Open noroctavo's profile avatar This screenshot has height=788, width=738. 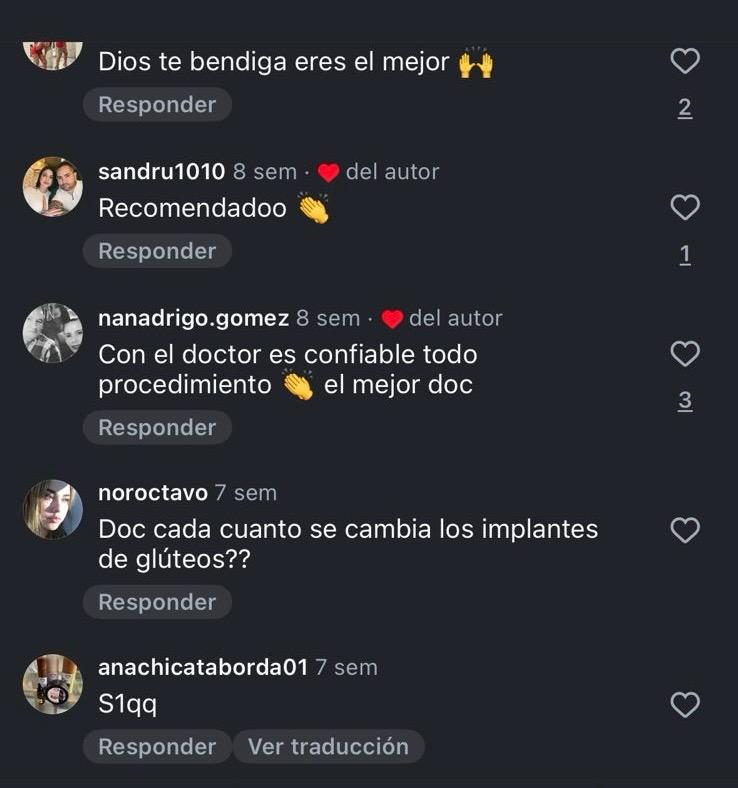(x=52, y=509)
